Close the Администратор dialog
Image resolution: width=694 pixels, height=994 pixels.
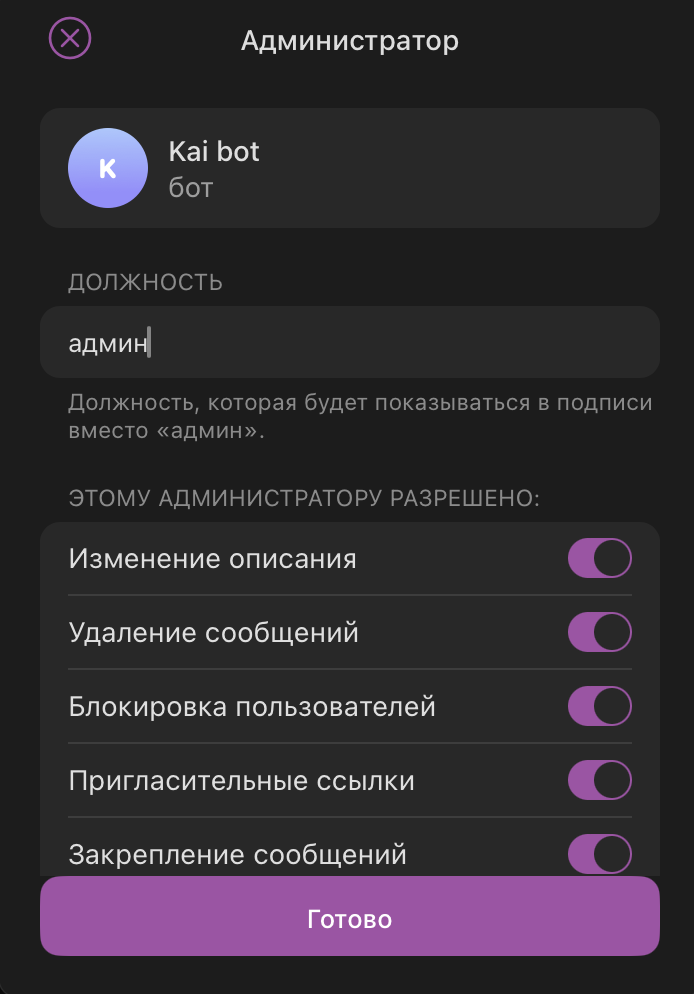[70, 39]
